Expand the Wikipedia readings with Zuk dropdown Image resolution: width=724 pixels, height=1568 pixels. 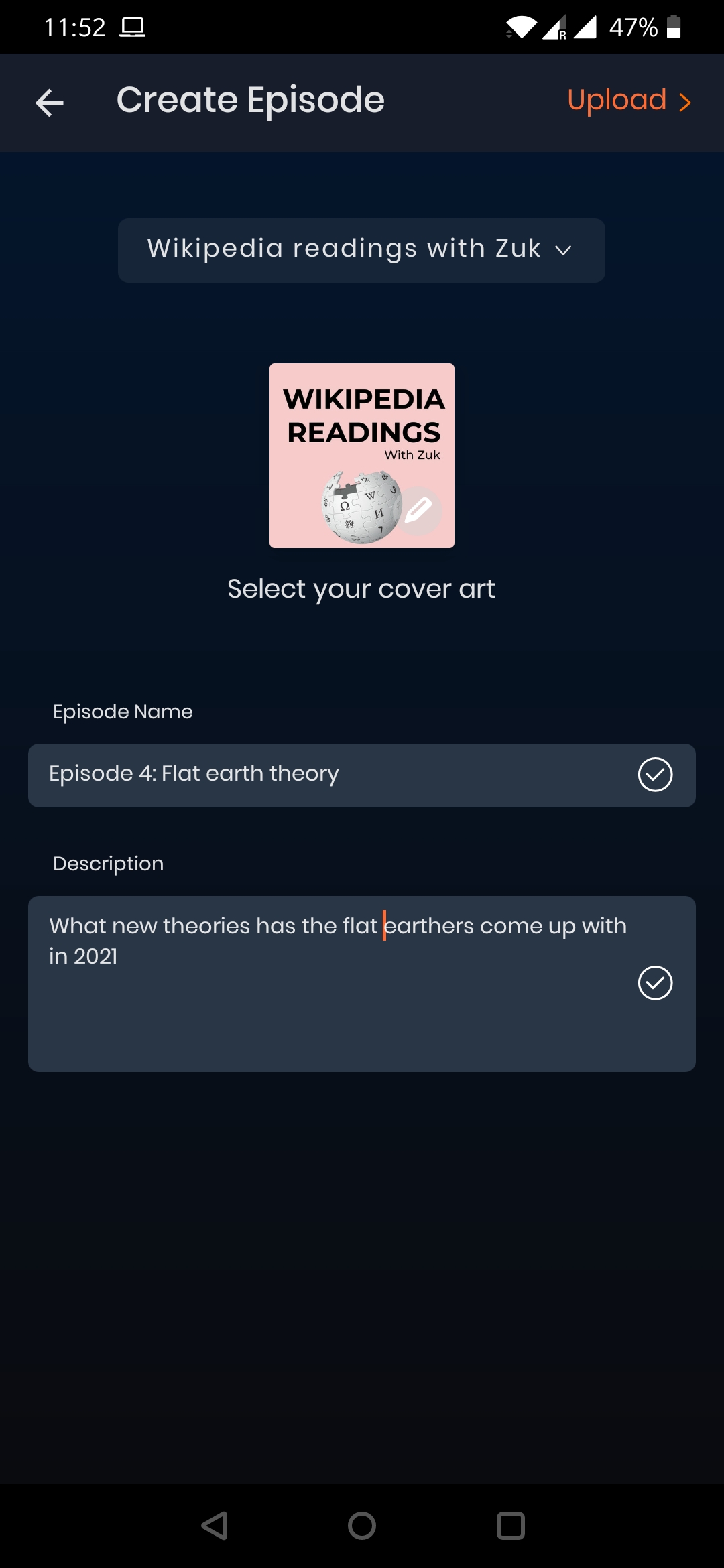(x=361, y=250)
